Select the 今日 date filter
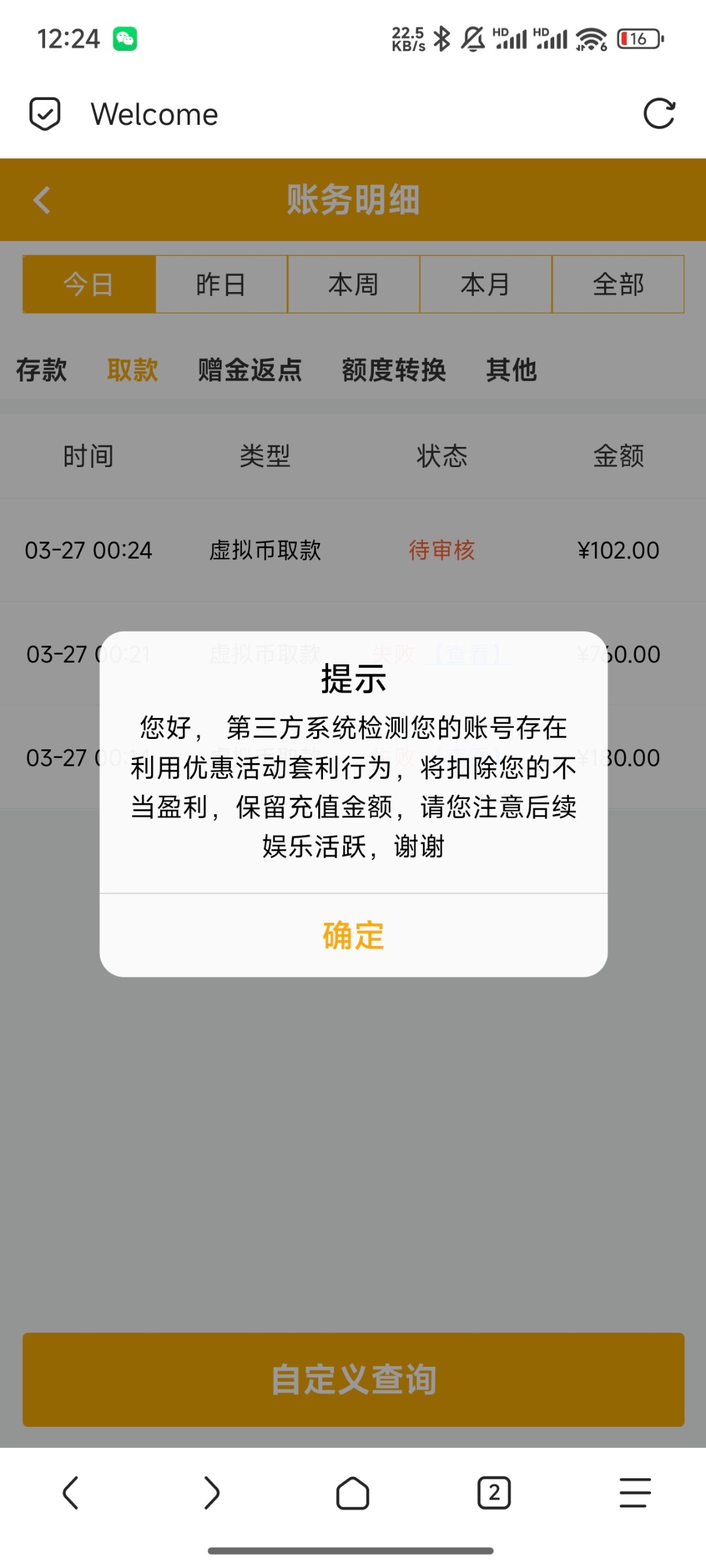706x1568 pixels. click(89, 284)
